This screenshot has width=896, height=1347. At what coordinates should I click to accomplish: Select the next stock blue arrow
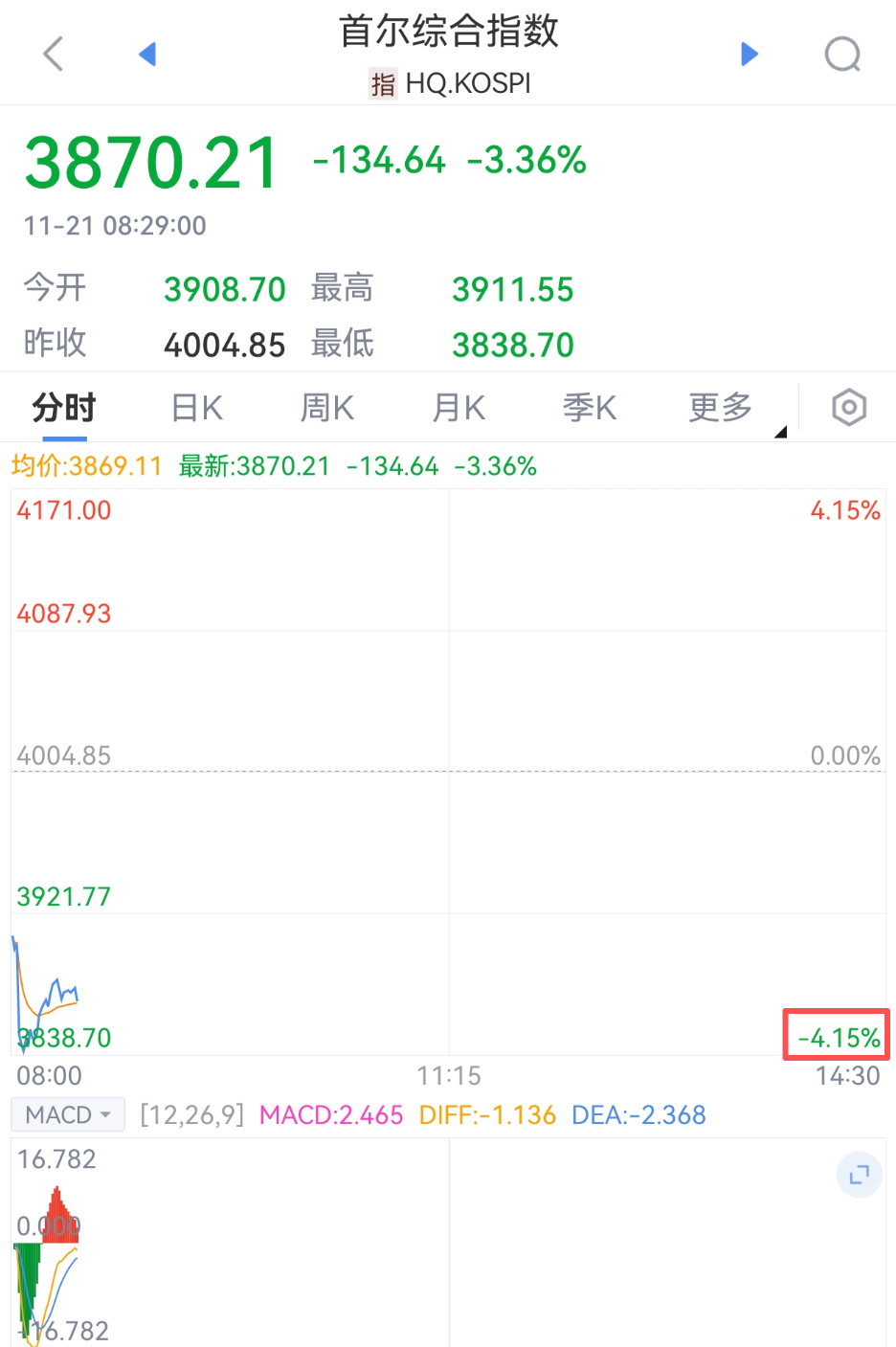750,54
